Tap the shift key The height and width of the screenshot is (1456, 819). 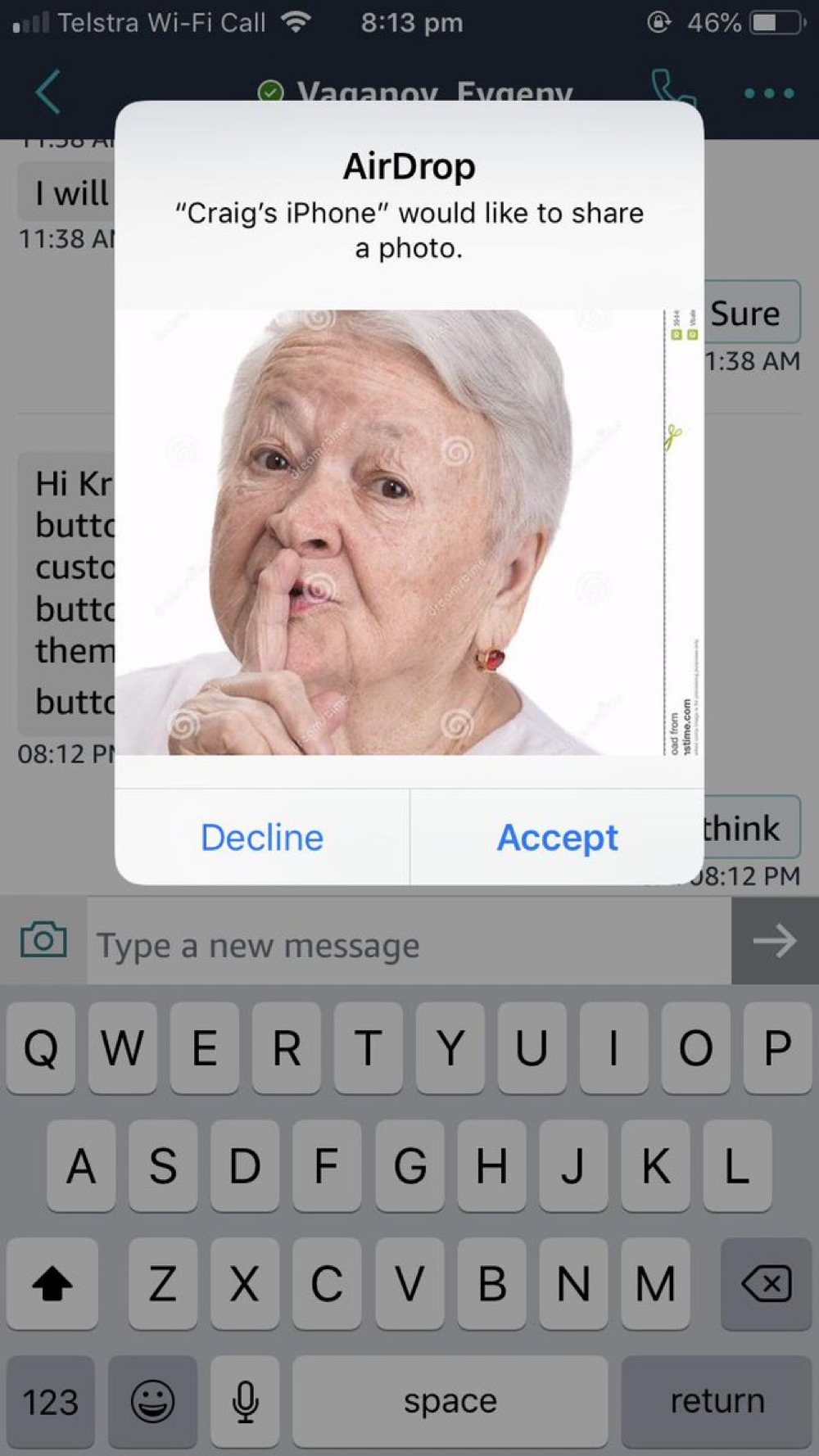coord(52,1283)
